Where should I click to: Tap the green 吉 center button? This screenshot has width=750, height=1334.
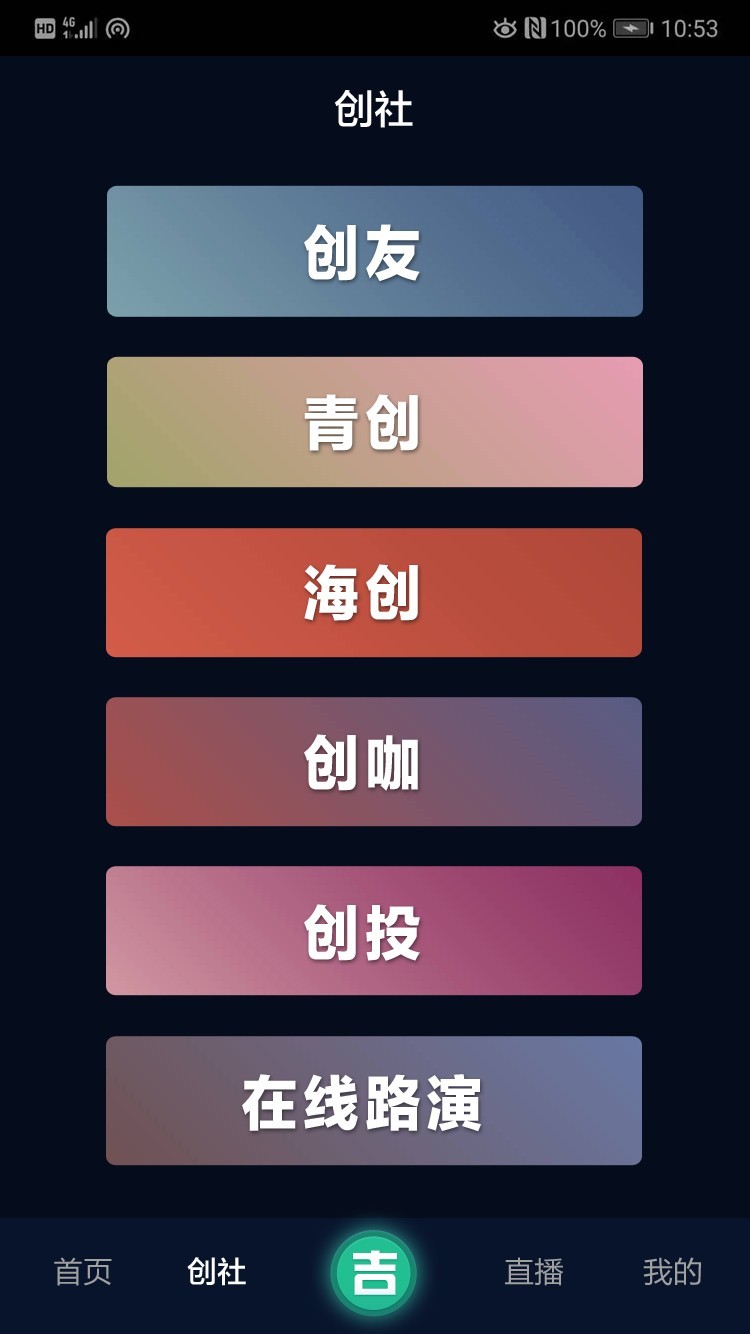(x=374, y=1273)
